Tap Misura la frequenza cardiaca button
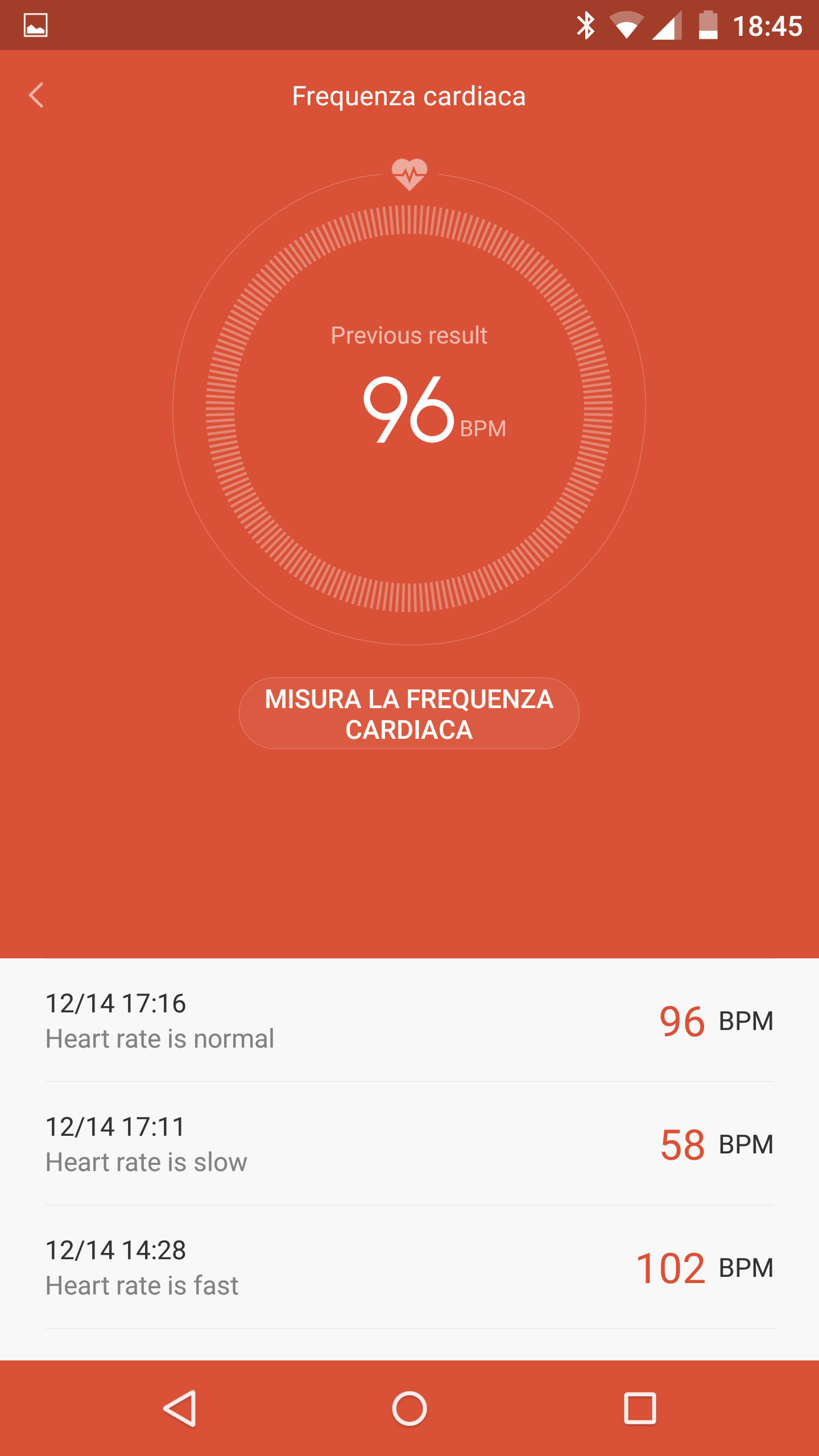The width and height of the screenshot is (819, 1456). [409, 713]
